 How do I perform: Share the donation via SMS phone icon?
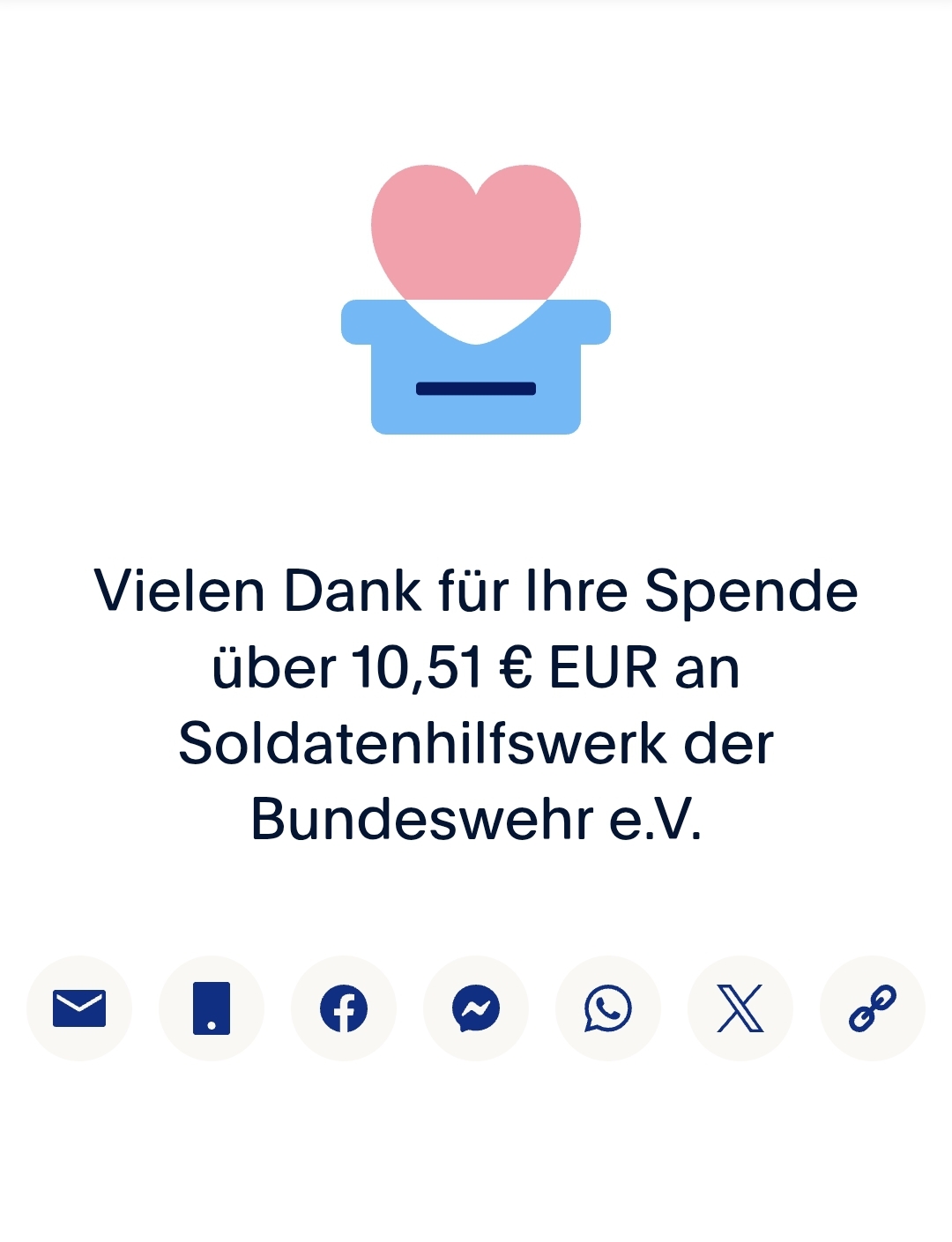212,1008
